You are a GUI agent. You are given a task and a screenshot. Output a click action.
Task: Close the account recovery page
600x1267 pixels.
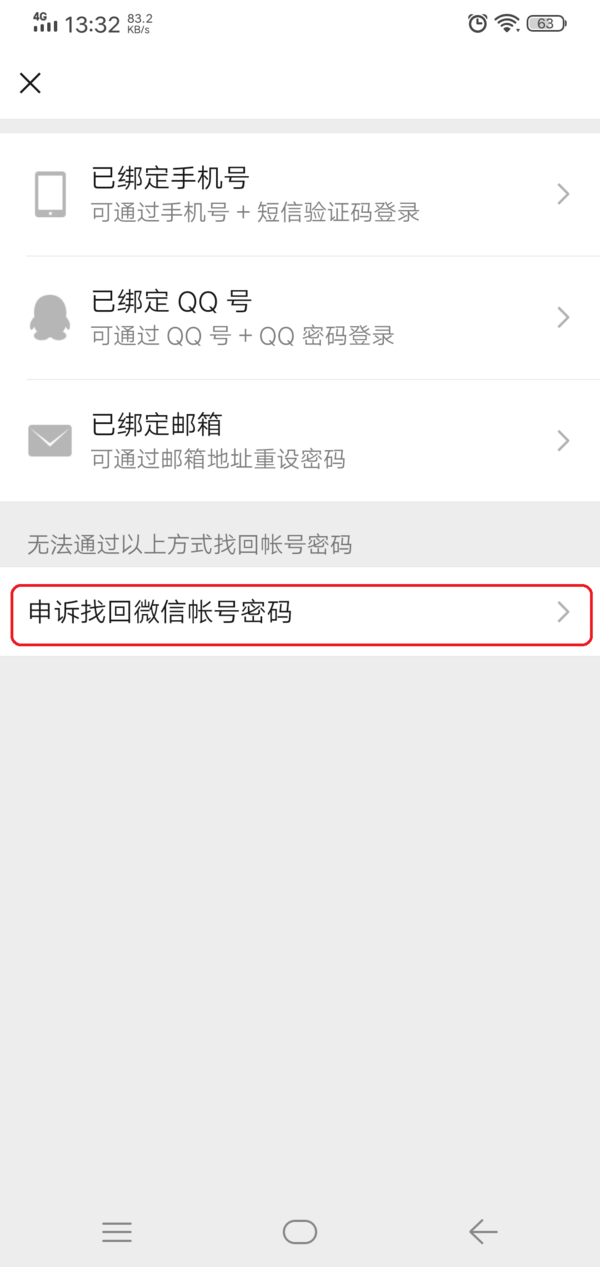(x=30, y=83)
